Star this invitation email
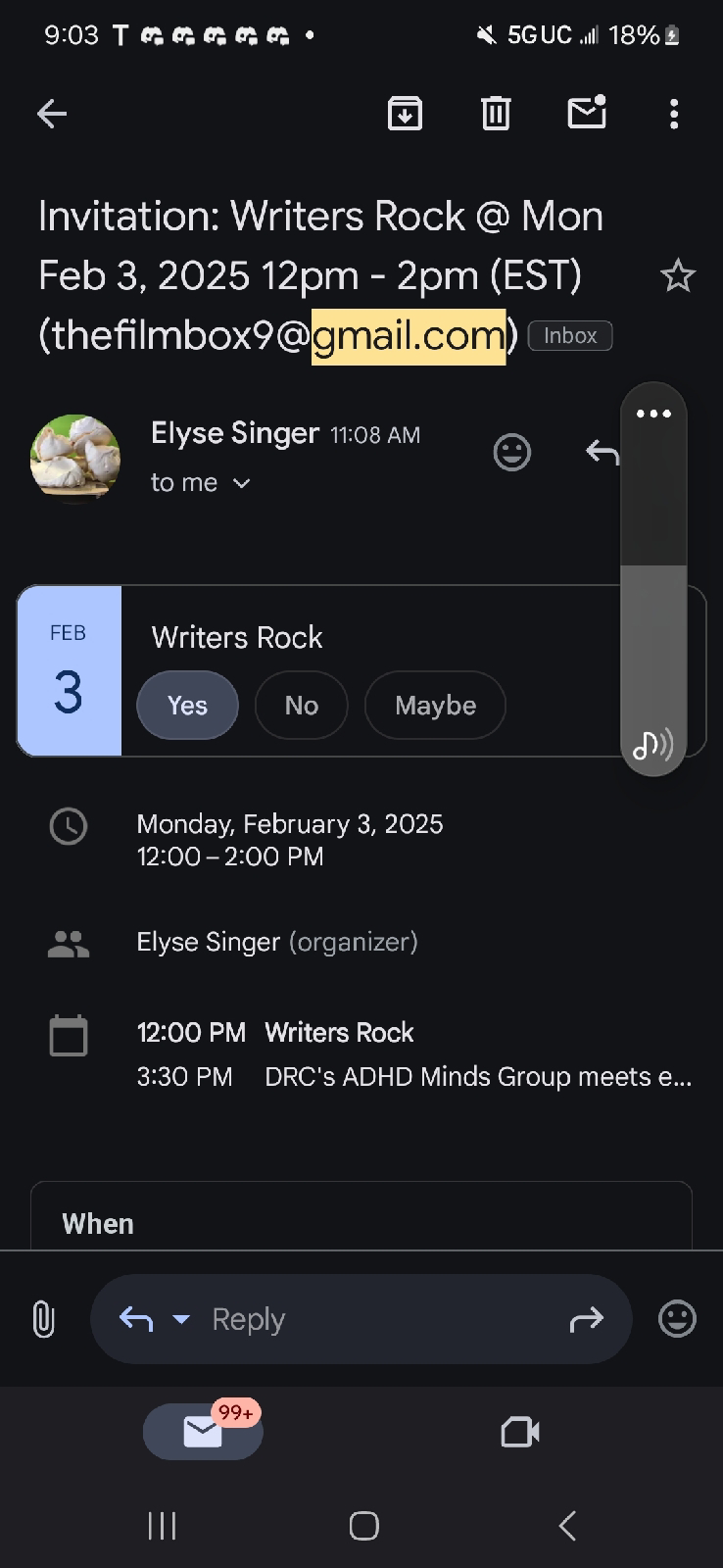 pos(678,276)
